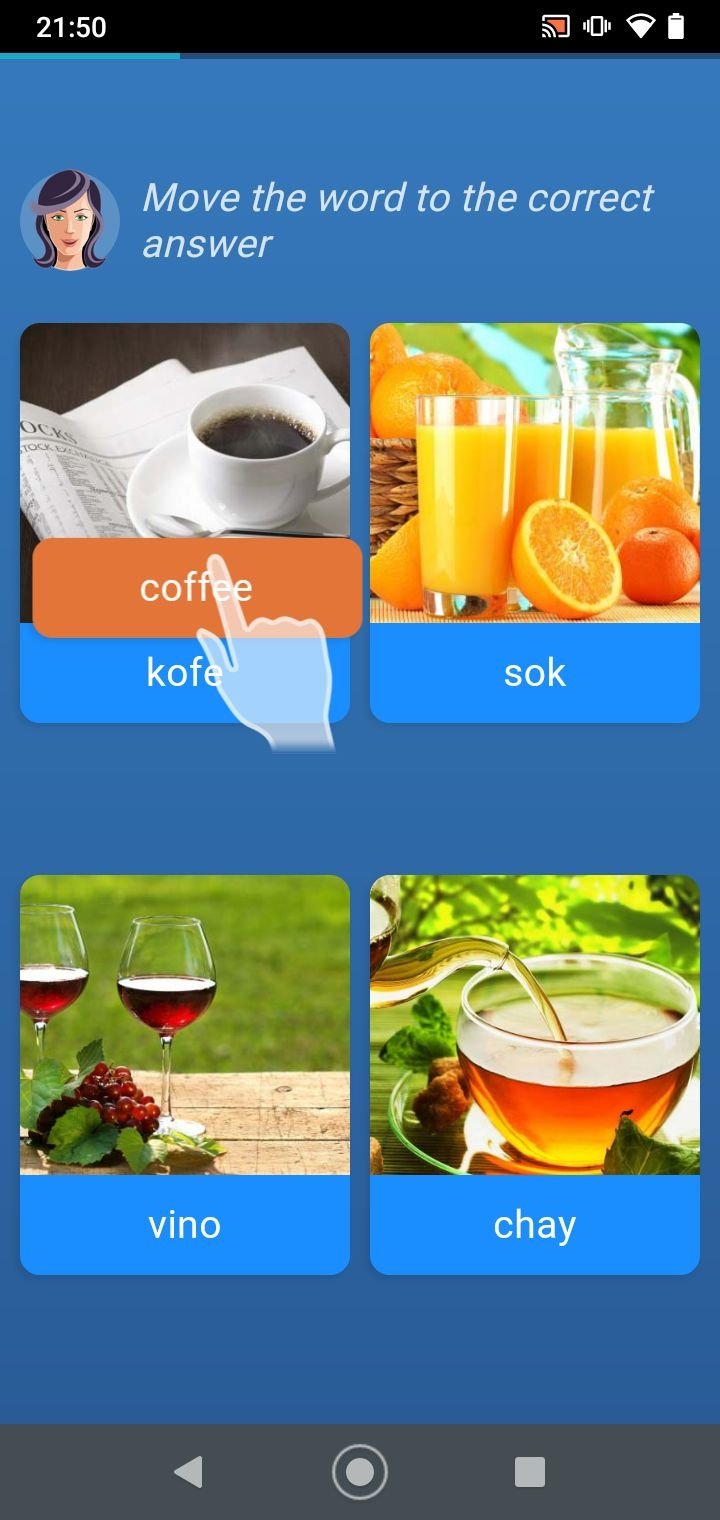This screenshot has height=1520, width=720.
Task: Go to the home screen
Action: (360, 1472)
